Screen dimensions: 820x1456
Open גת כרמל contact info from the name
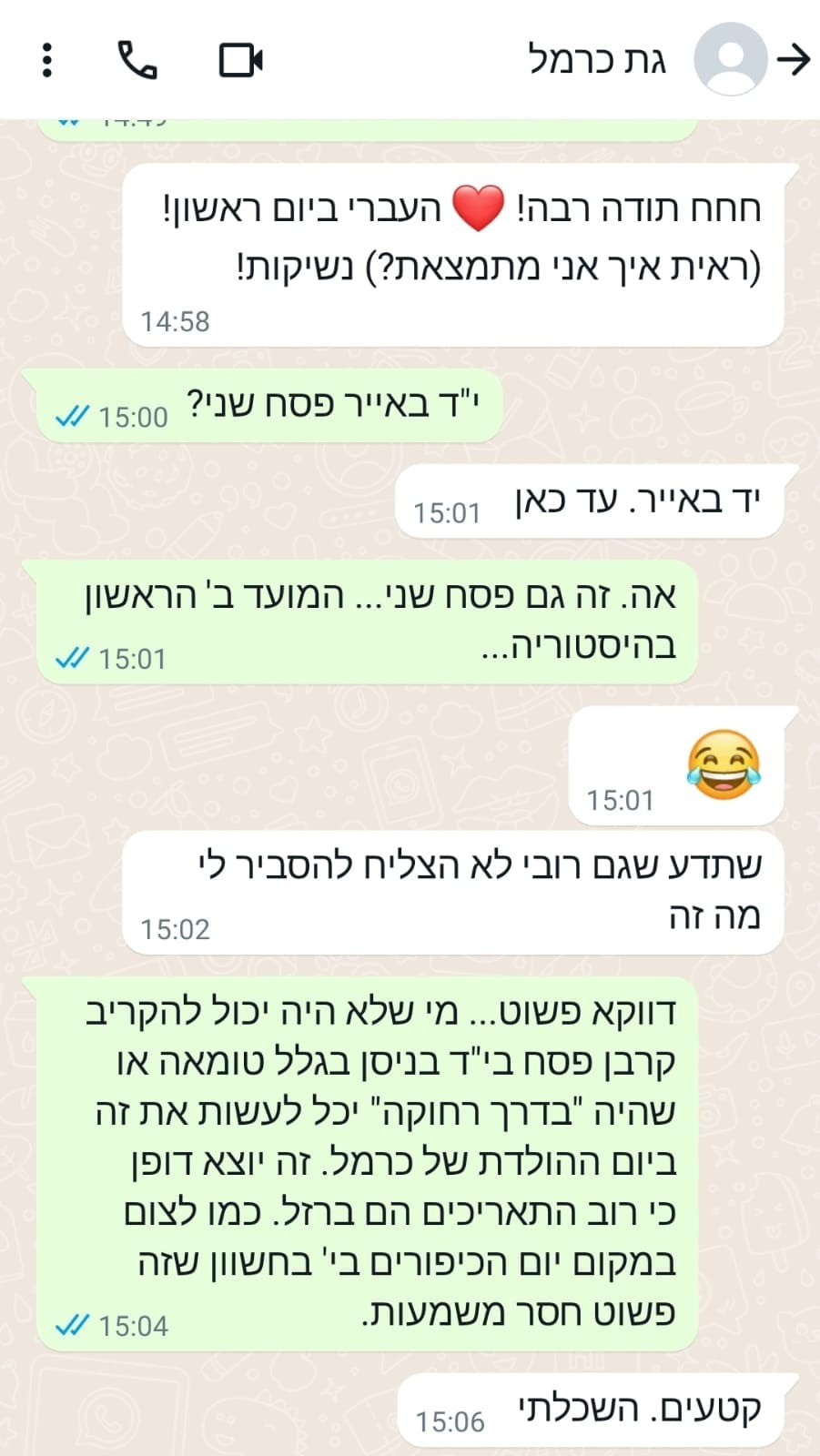(597, 60)
